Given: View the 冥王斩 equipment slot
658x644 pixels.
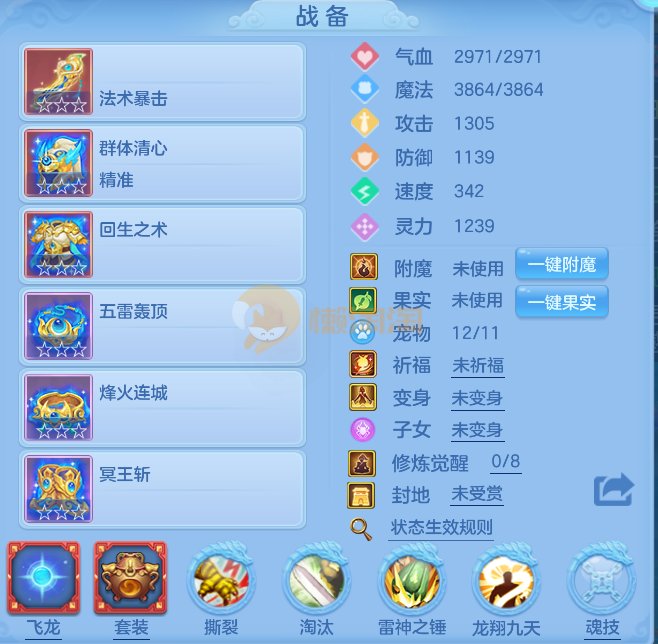Looking at the screenshot, I should (162, 489).
